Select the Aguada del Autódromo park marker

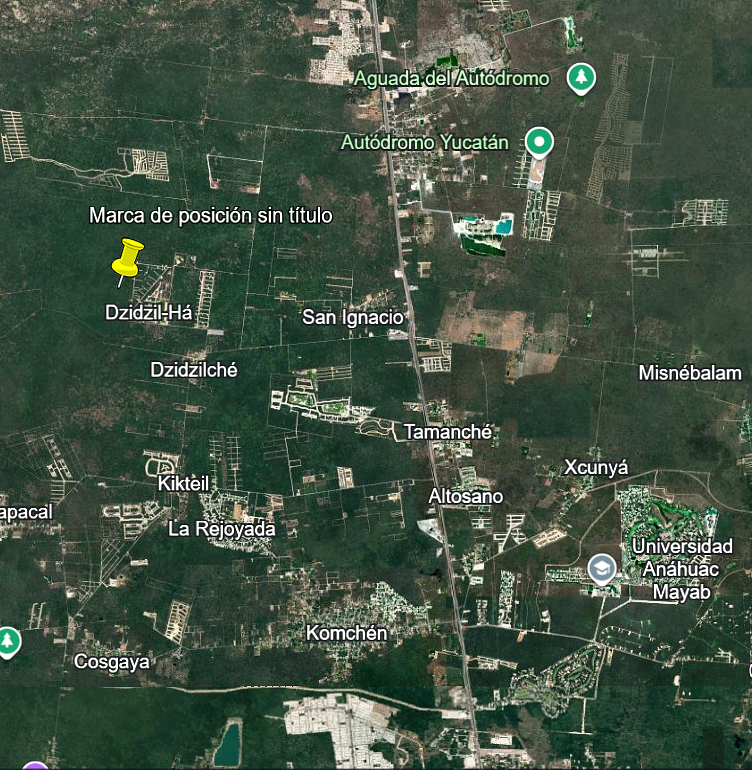(x=581, y=77)
